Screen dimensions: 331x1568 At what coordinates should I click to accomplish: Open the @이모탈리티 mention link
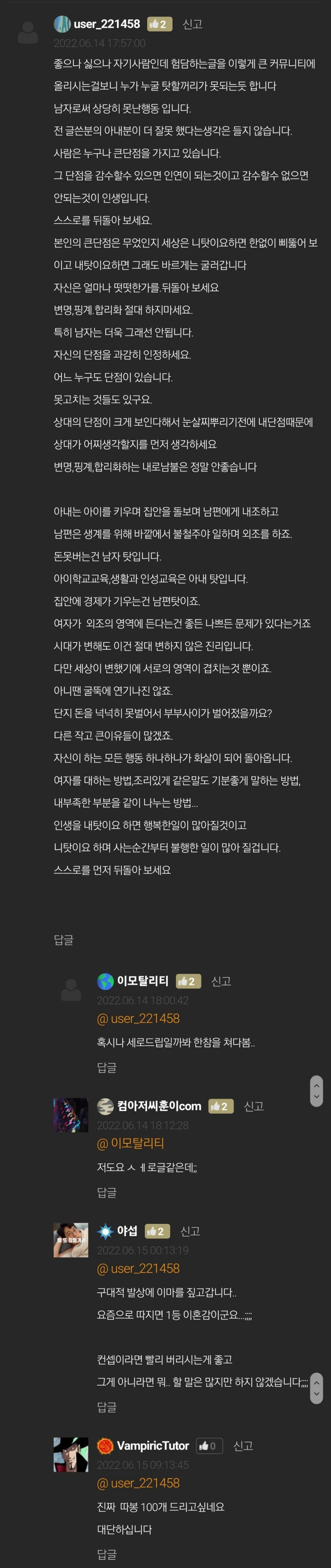pos(130,1143)
